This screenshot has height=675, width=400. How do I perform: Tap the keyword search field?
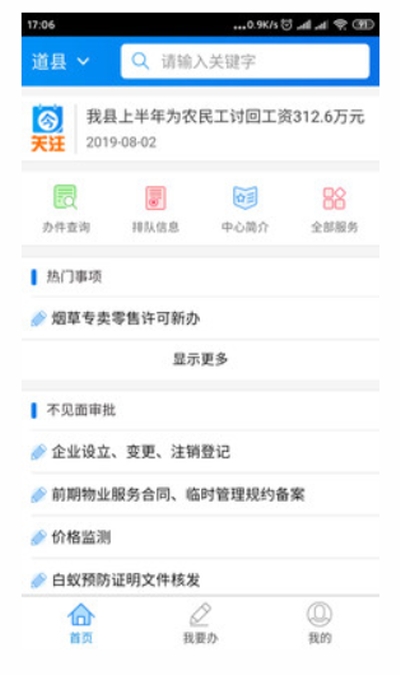245,62
